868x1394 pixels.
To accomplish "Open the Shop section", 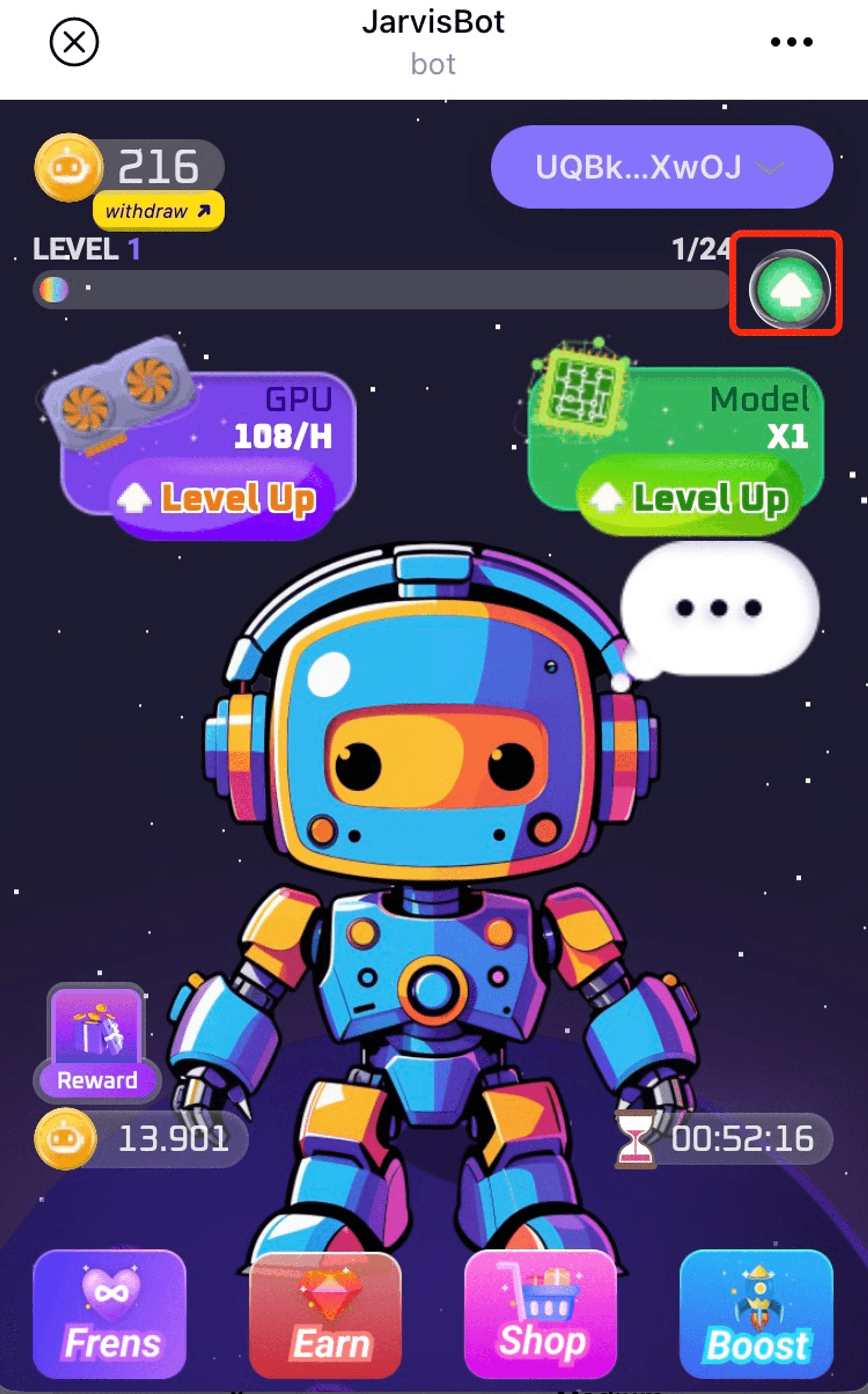I will coord(541,1314).
